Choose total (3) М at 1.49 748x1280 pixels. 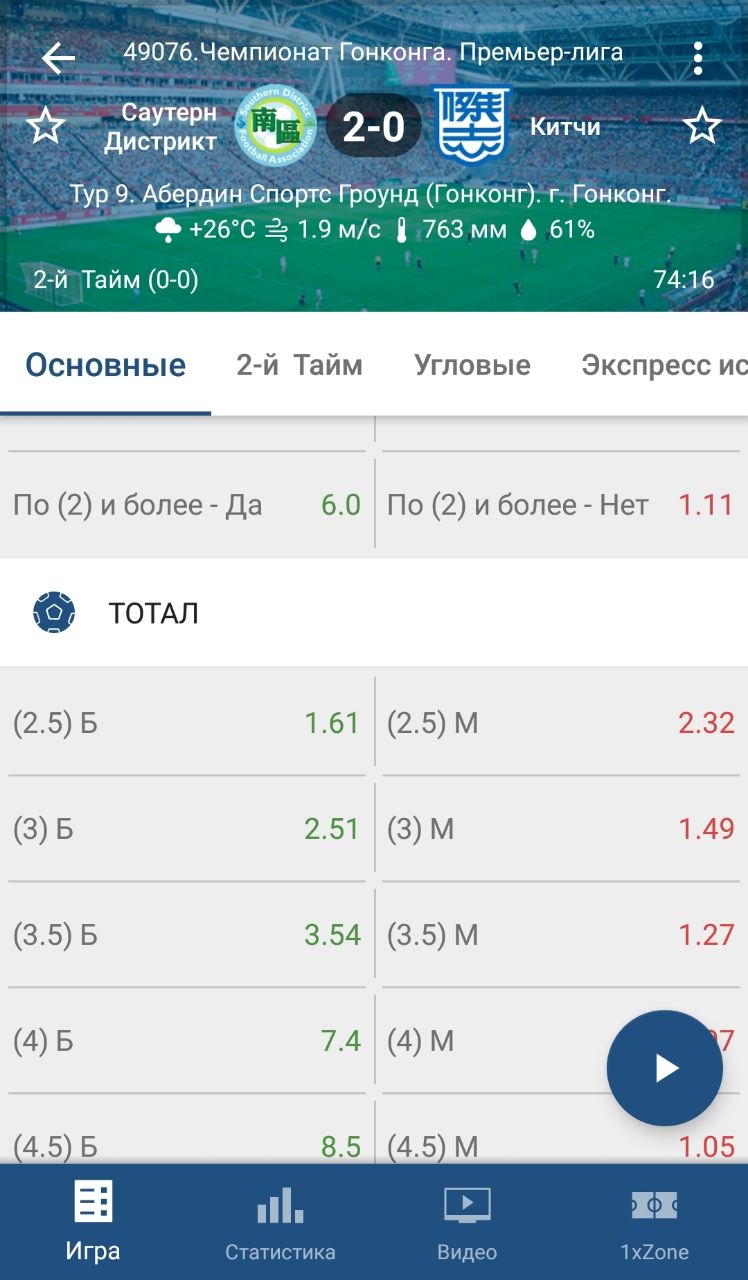click(x=561, y=829)
